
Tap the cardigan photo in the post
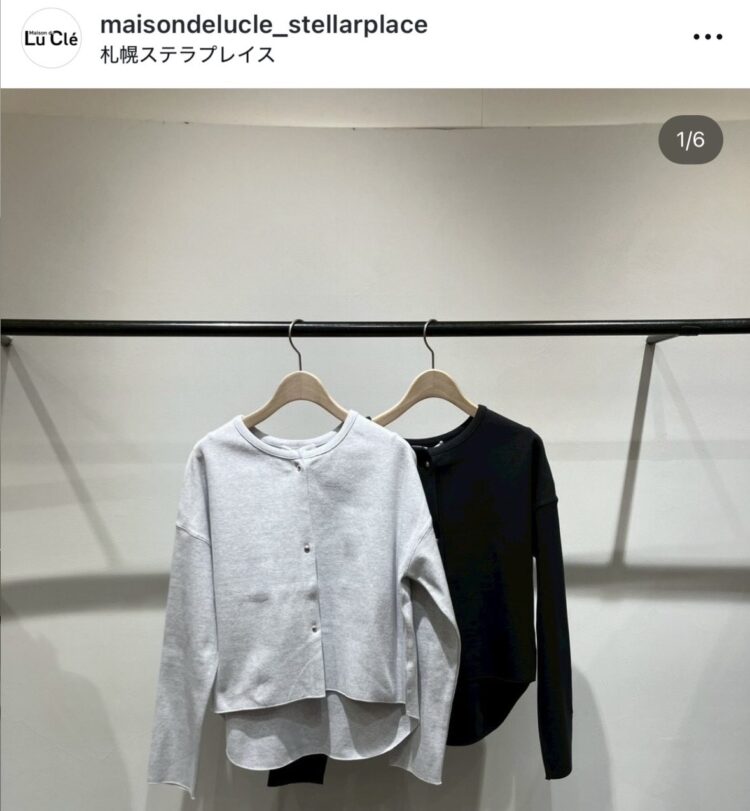(x=375, y=450)
